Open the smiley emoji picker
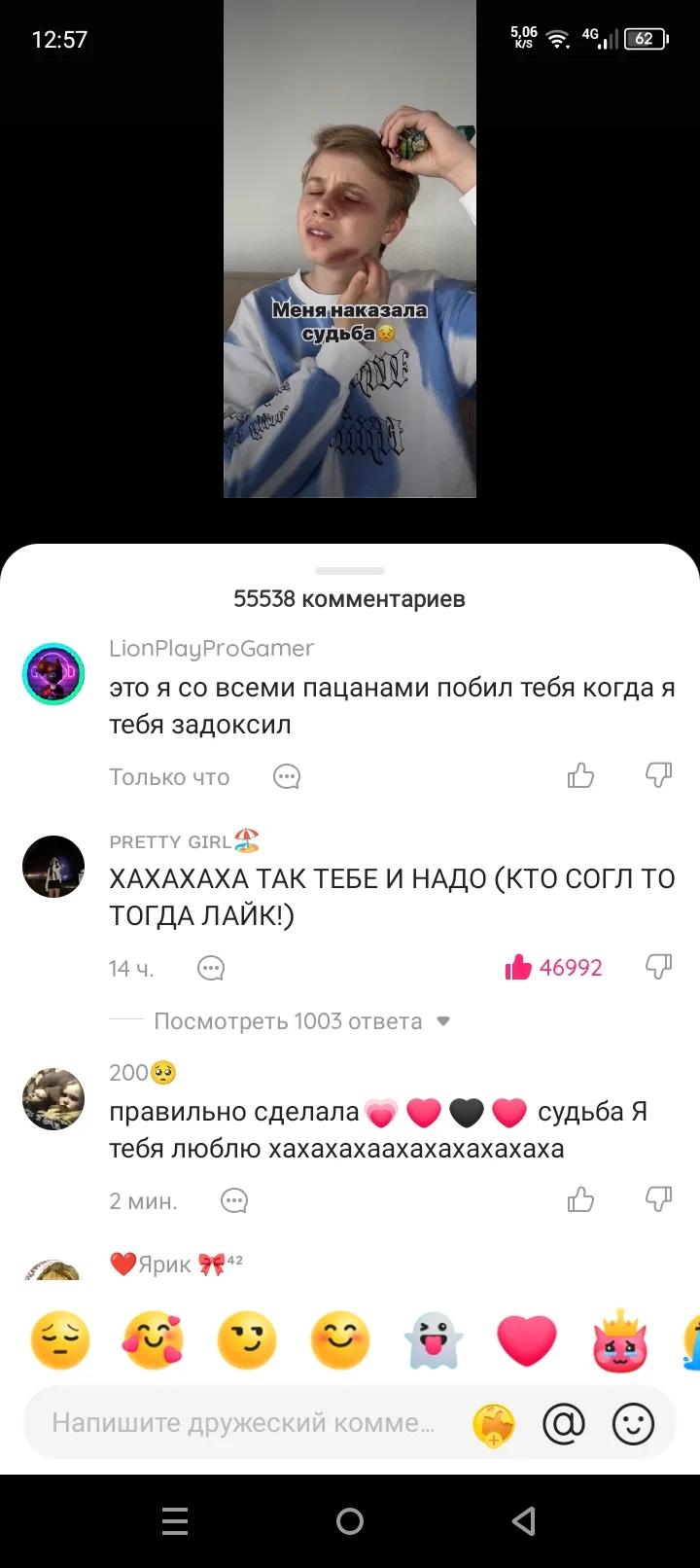The image size is (700, 1568). coord(633,1424)
